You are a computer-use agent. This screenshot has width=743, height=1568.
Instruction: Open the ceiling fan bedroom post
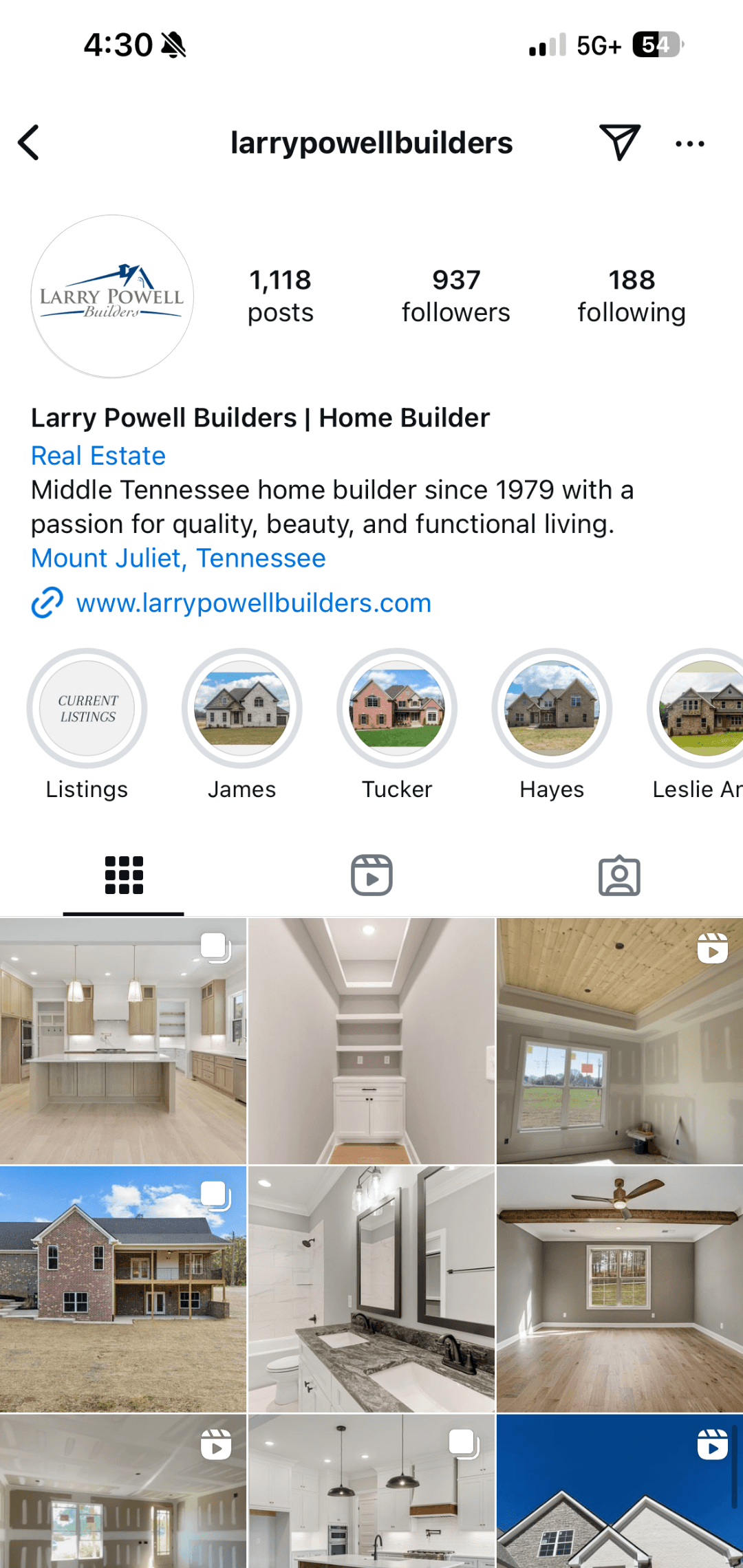[x=619, y=1289]
